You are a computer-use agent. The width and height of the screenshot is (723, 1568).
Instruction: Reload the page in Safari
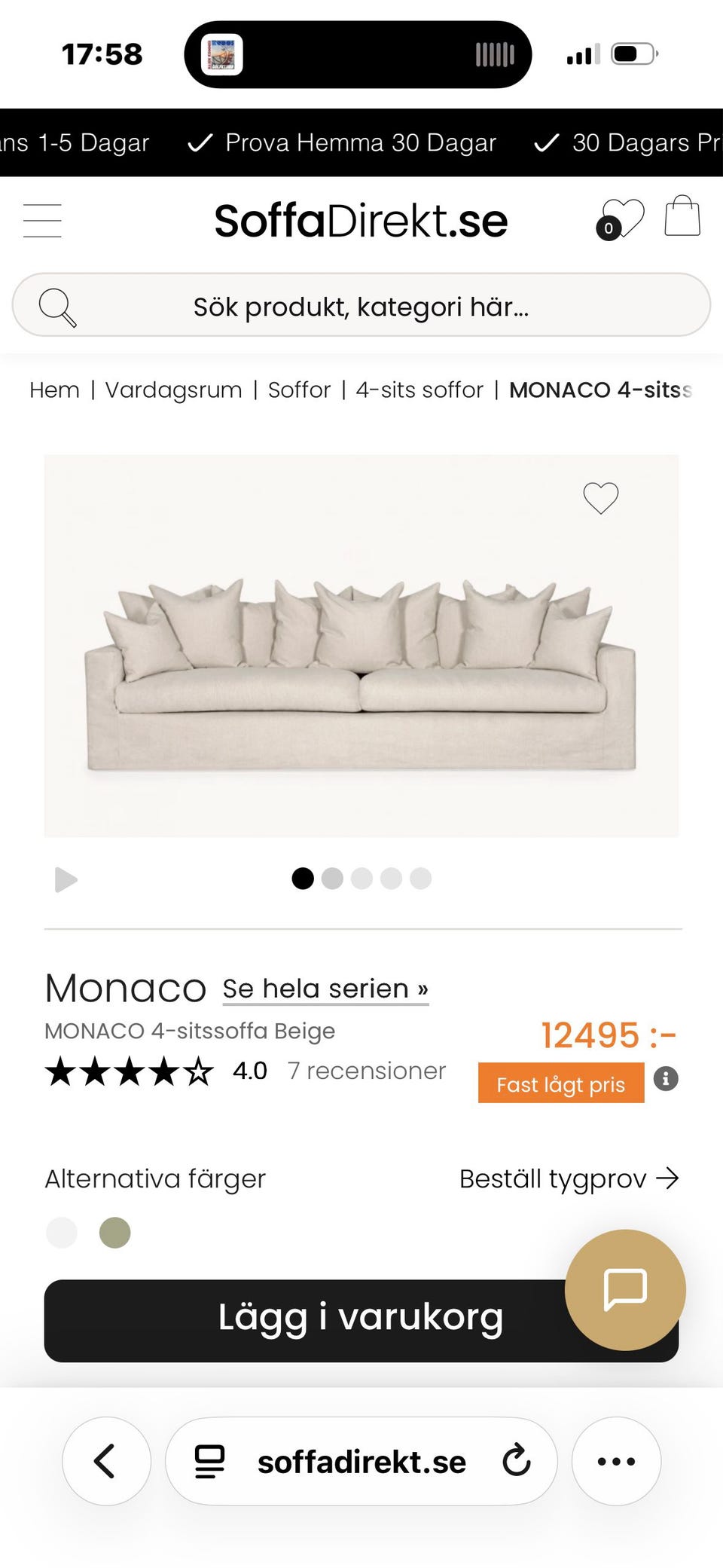point(515,1460)
